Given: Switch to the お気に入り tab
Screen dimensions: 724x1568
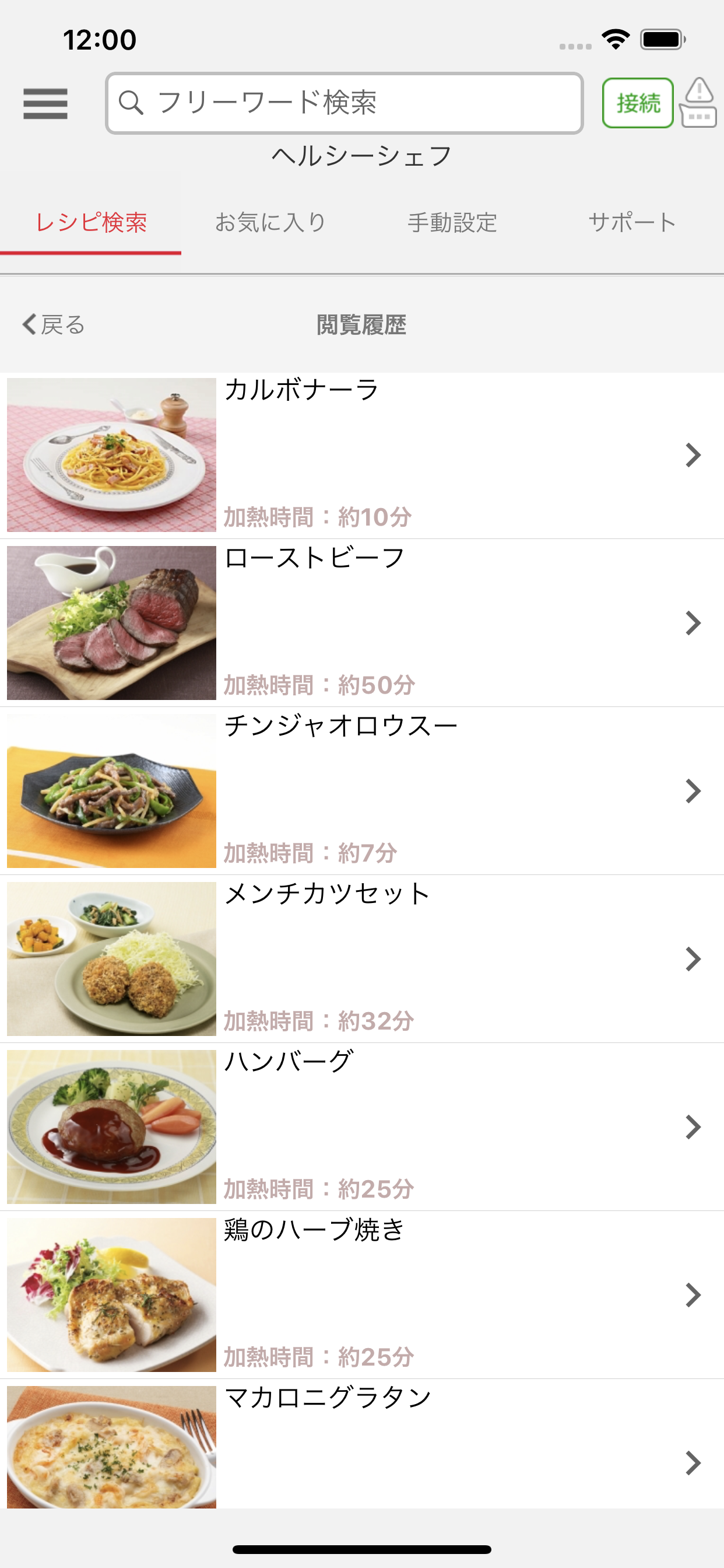Looking at the screenshot, I should tap(271, 223).
